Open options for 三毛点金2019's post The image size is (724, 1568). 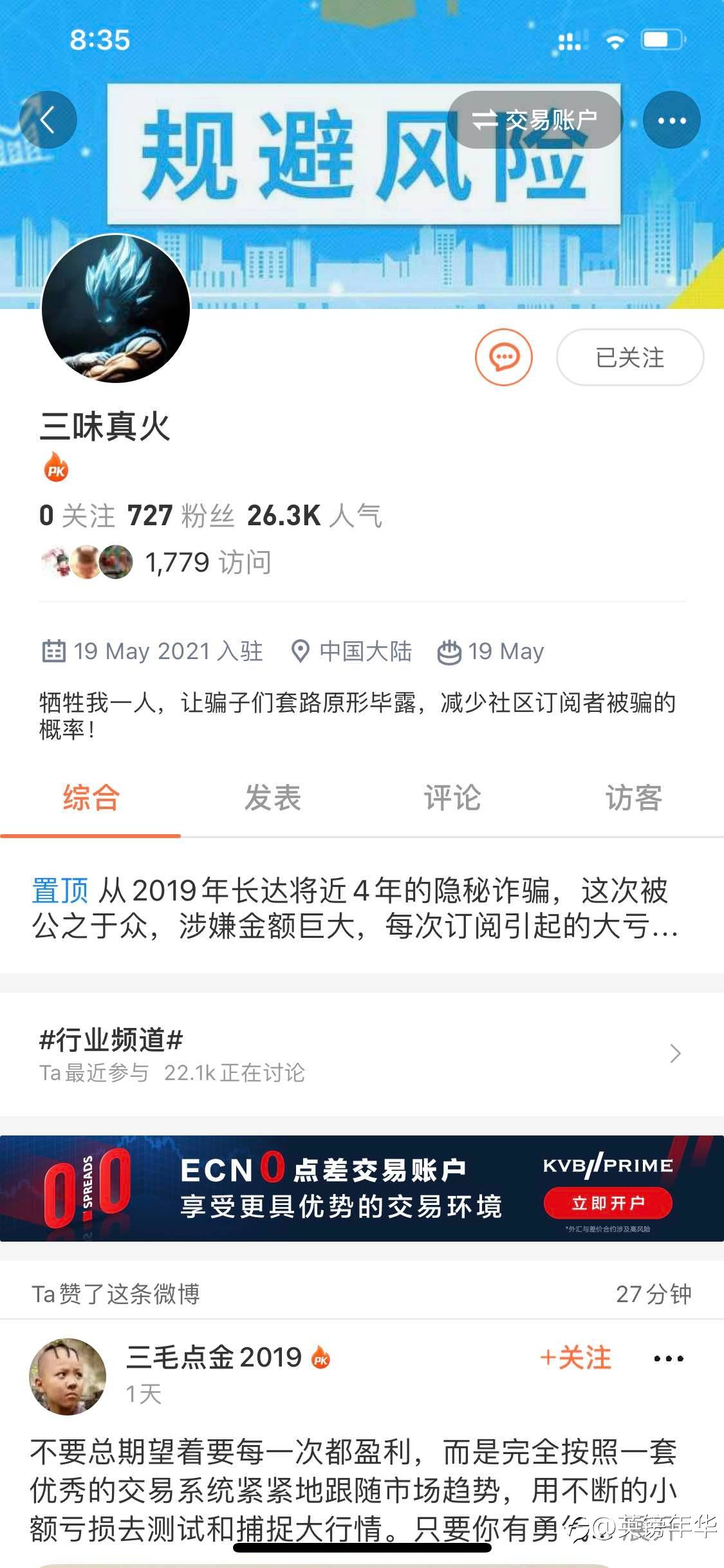668,1359
